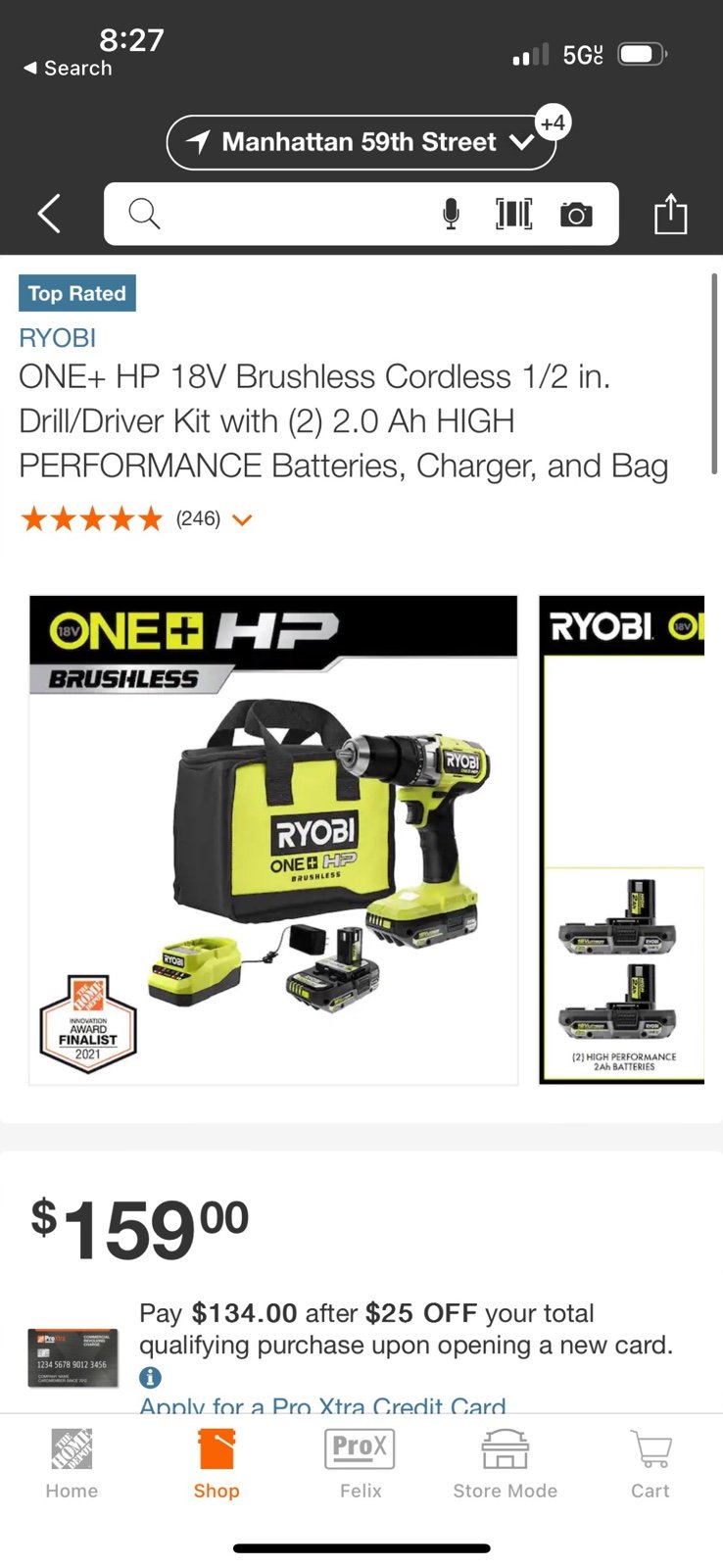
Task: Go back to the previous page
Action: (x=49, y=214)
